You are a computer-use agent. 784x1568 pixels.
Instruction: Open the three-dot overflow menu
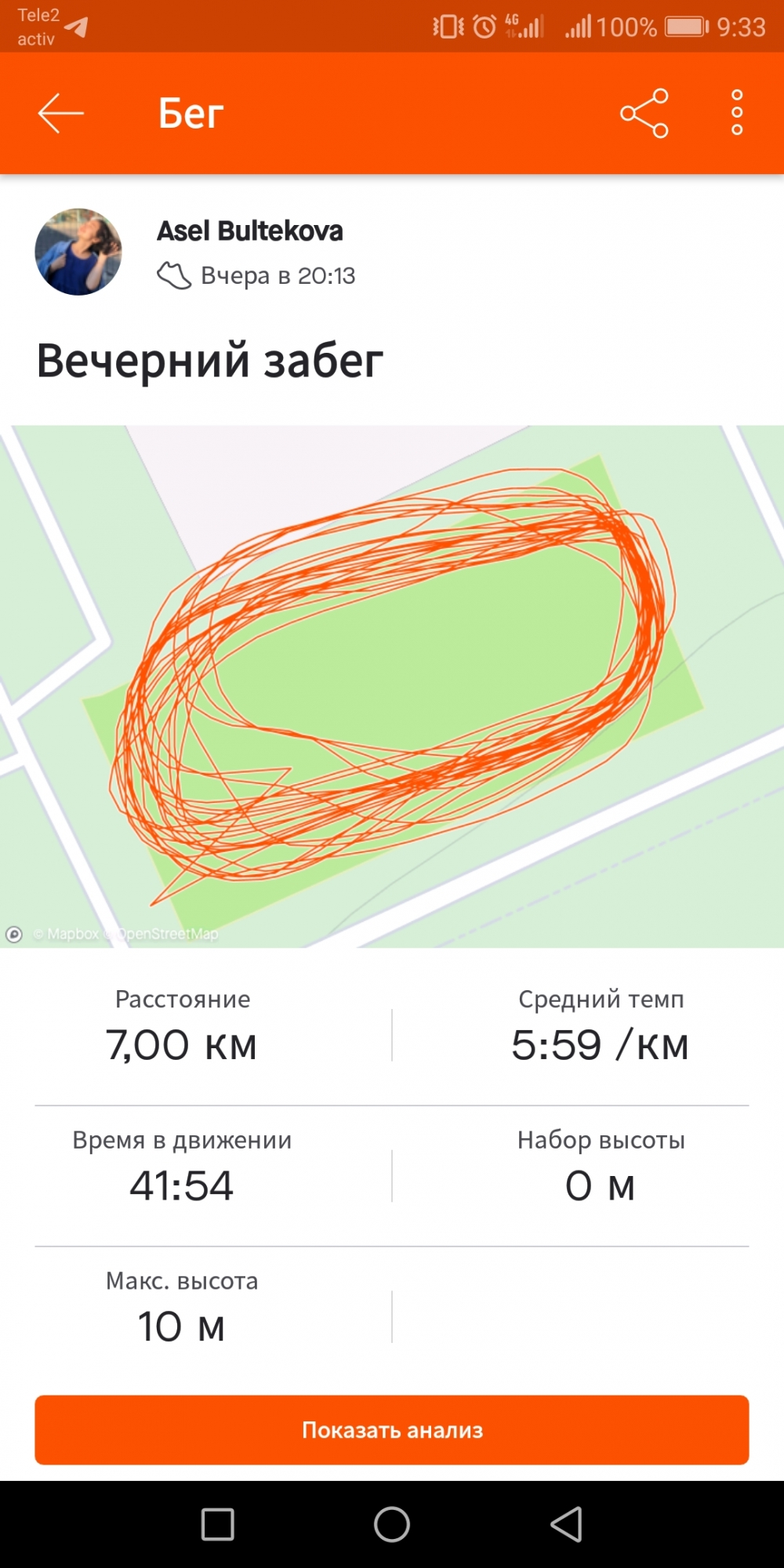click(736, 114)
